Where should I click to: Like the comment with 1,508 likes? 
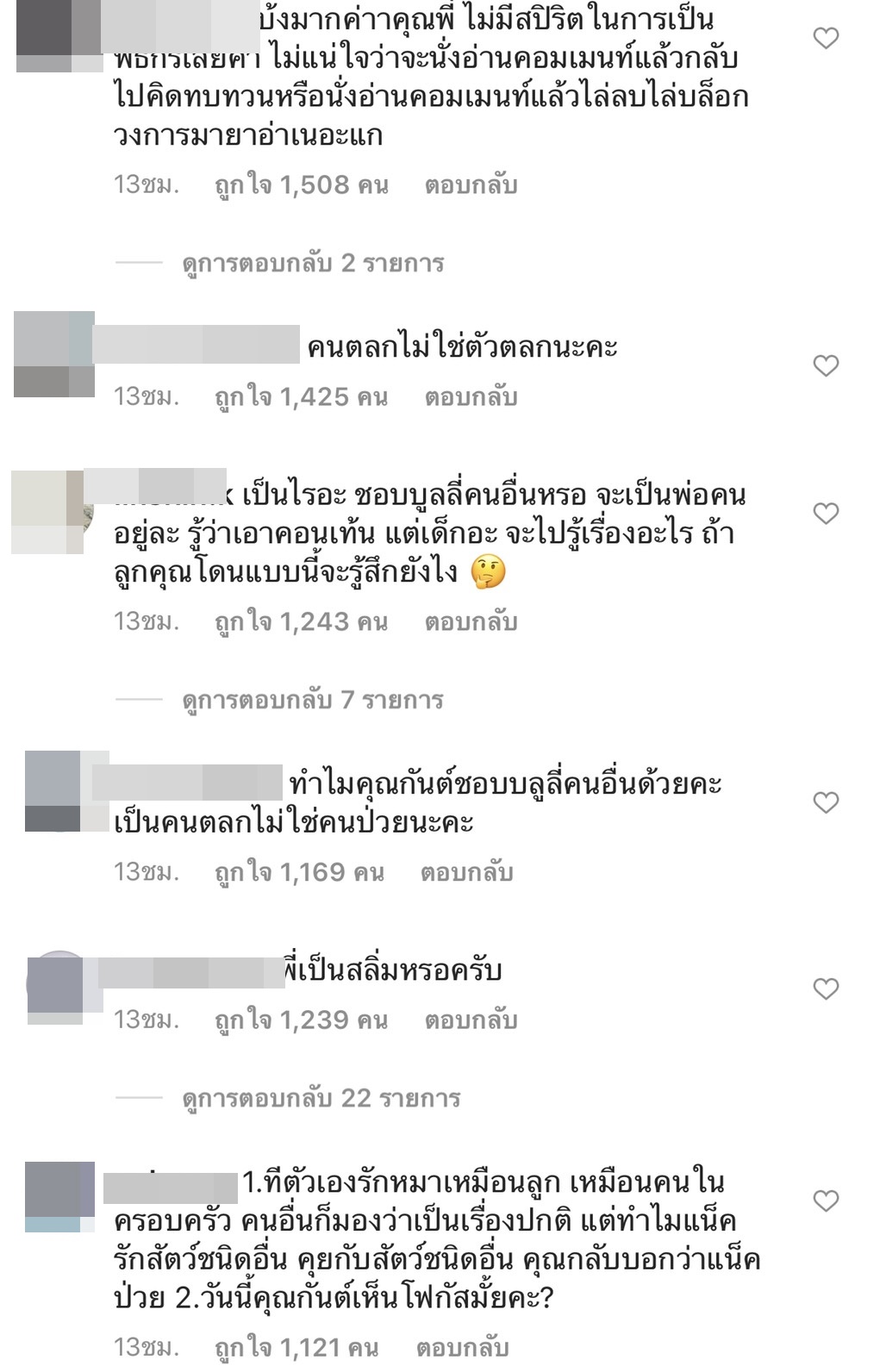pyautogui.click(x=826, y=38)
